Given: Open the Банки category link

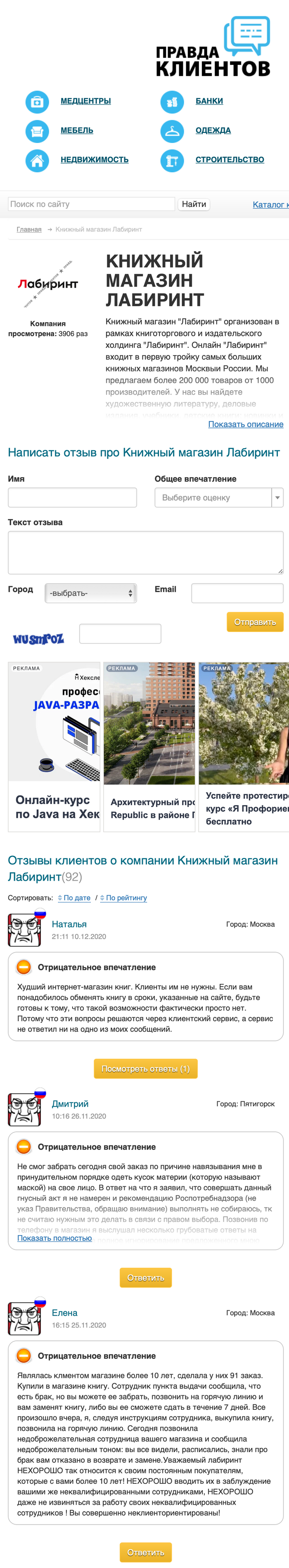Looking at the screenshot, I should pos(208,101).
